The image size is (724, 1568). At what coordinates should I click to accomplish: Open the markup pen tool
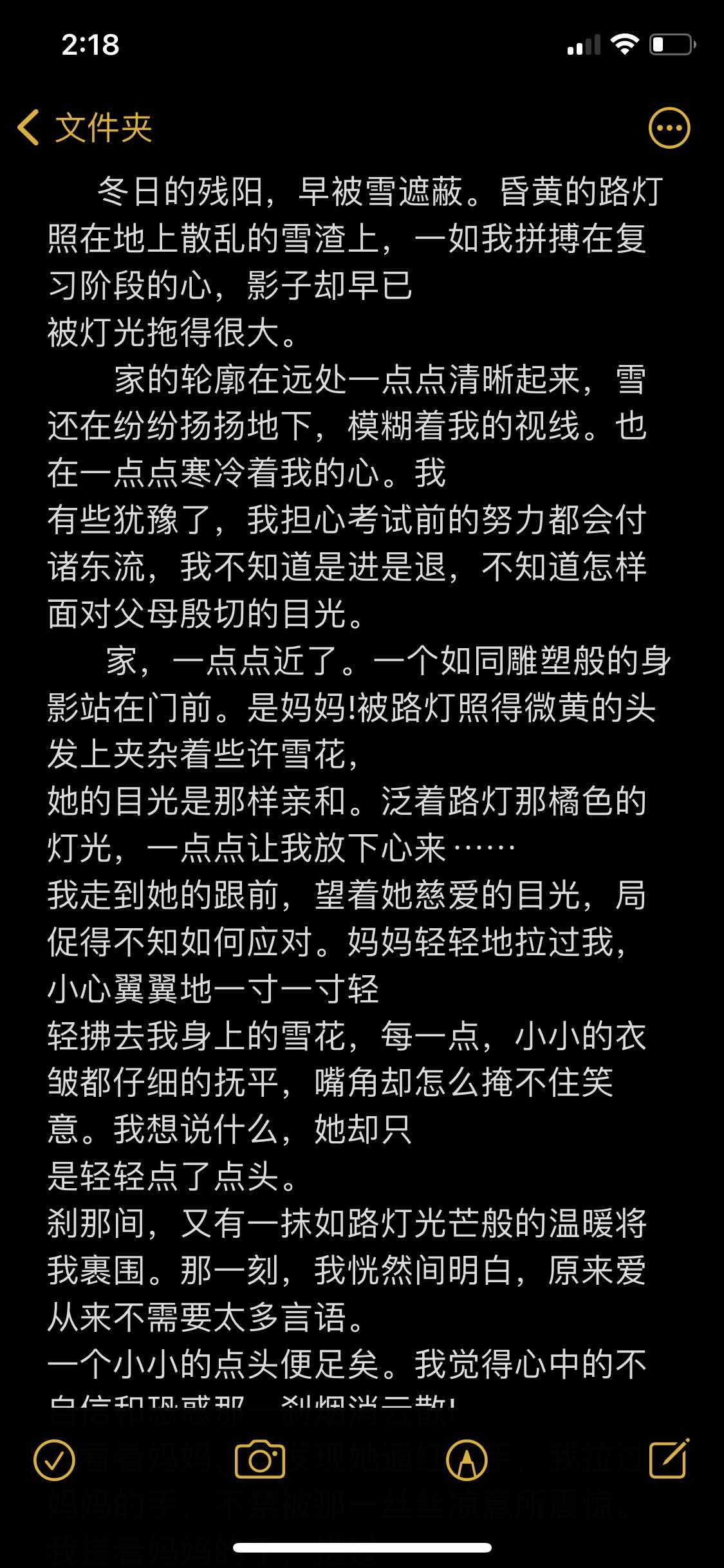(x=467, y=1460)
